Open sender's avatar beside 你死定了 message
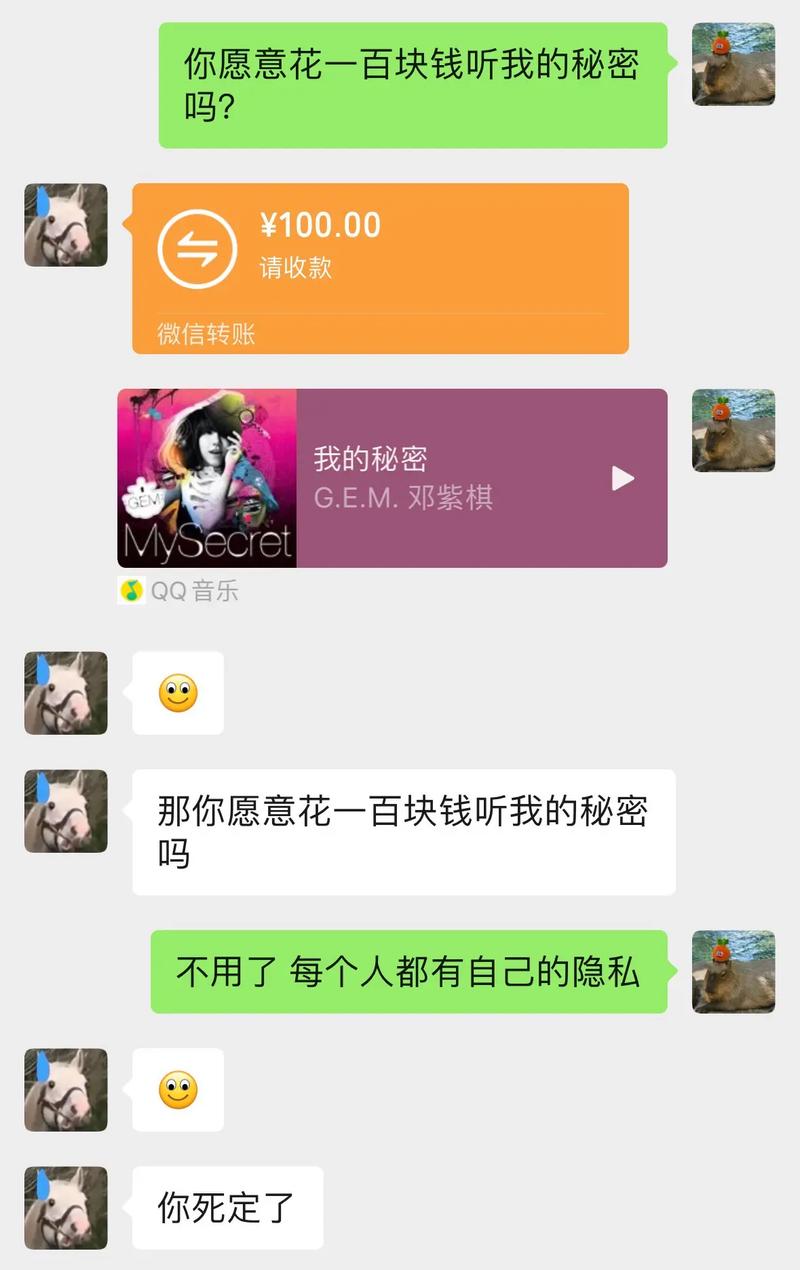Screen dimensions: 800x1270 (x=66, y=1207)
